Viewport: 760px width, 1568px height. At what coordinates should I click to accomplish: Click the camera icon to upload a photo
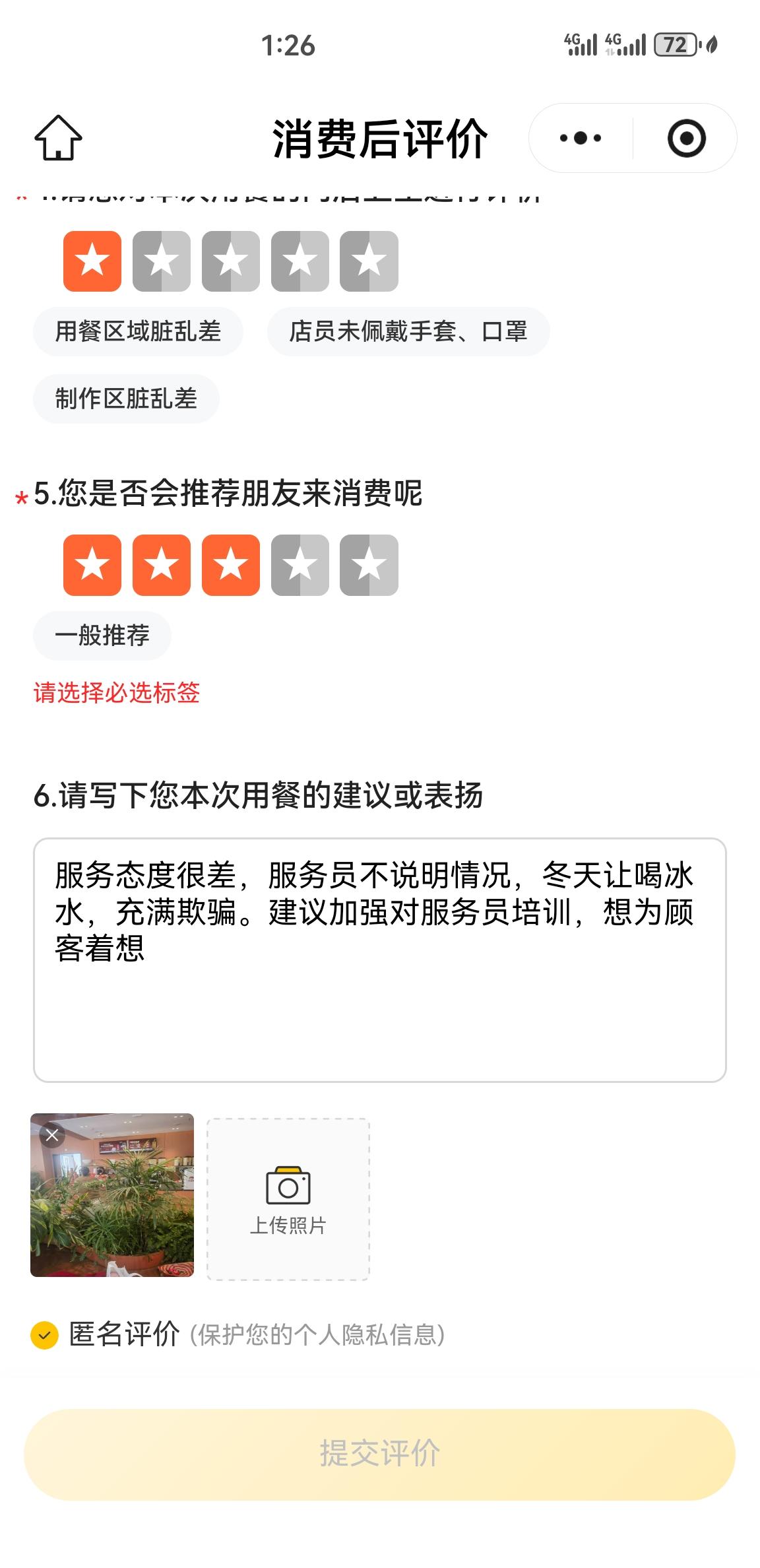pyautogui.click(x=289, y=1185)
